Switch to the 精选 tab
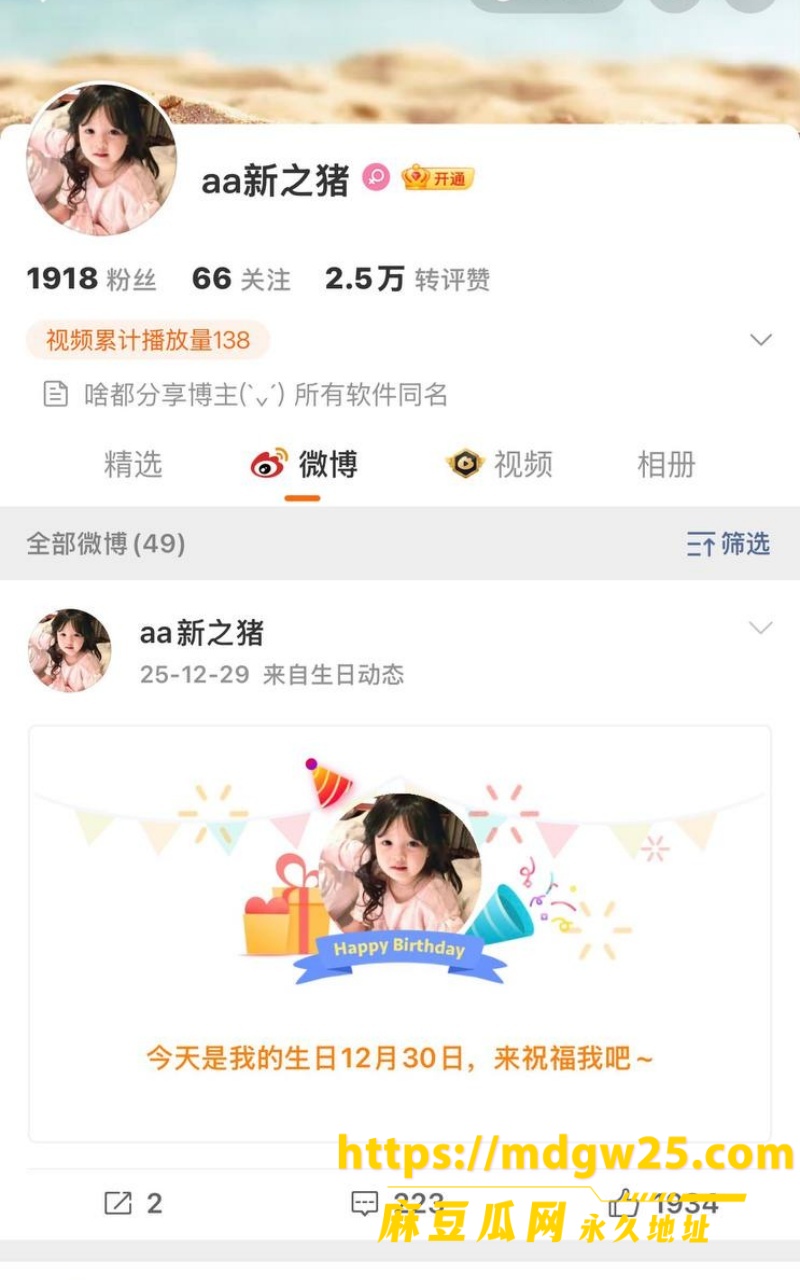The width and height of the screenshot is (800, 1280). 133,464
